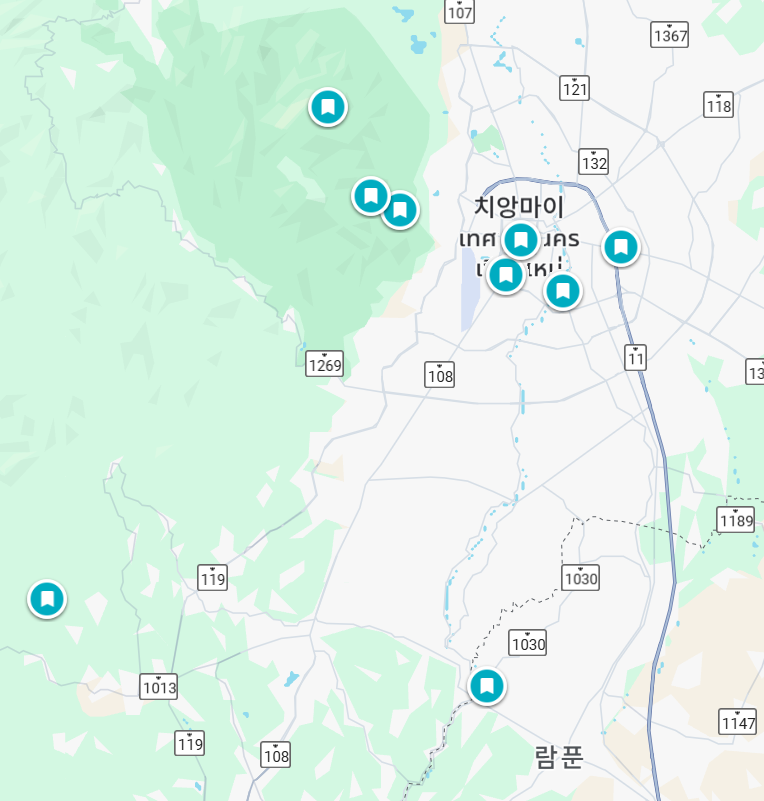Open the saved place pin overlapping the 치앙마이 label

point(520,240)
